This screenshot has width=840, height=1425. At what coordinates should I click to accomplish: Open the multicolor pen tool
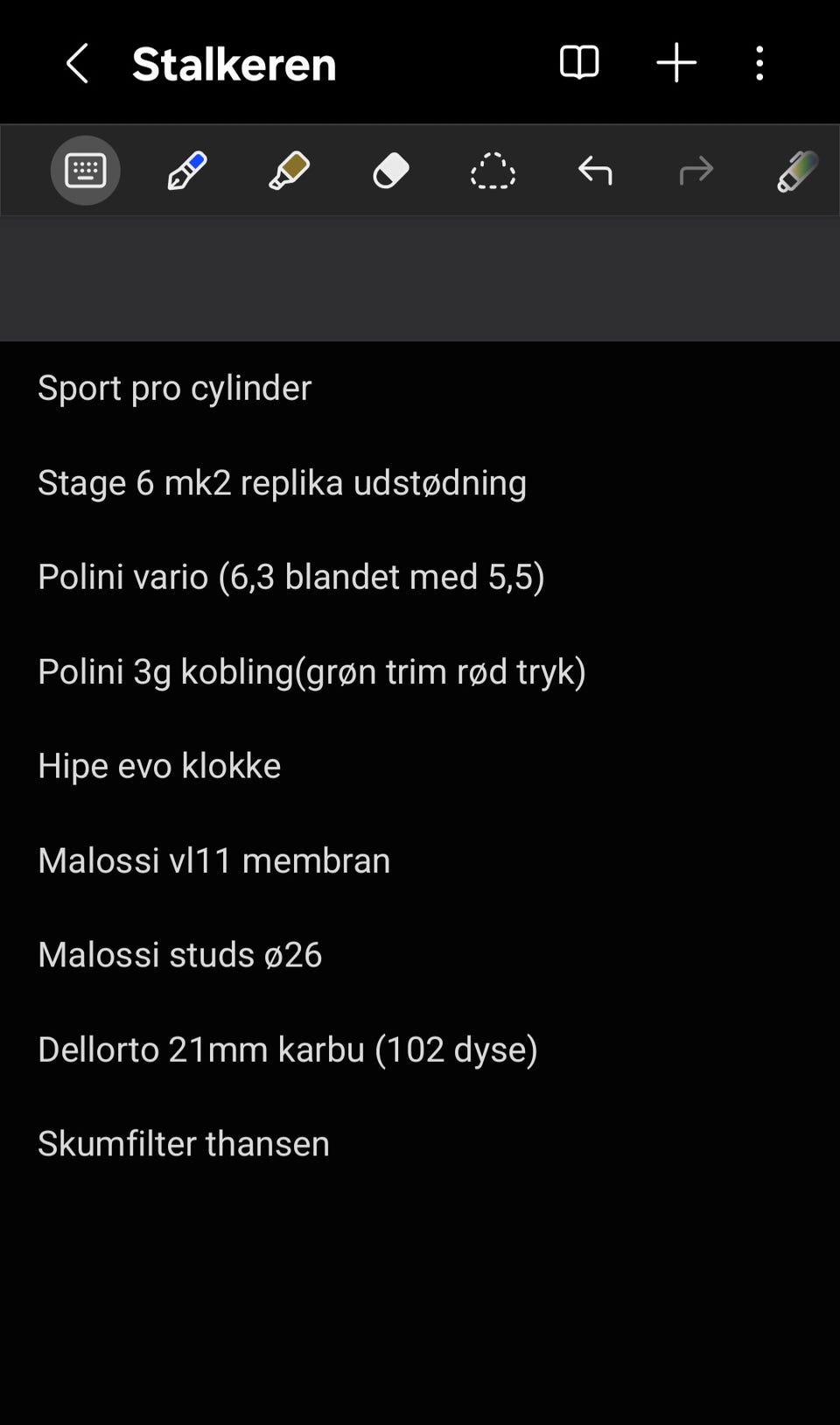click(797, 171)
